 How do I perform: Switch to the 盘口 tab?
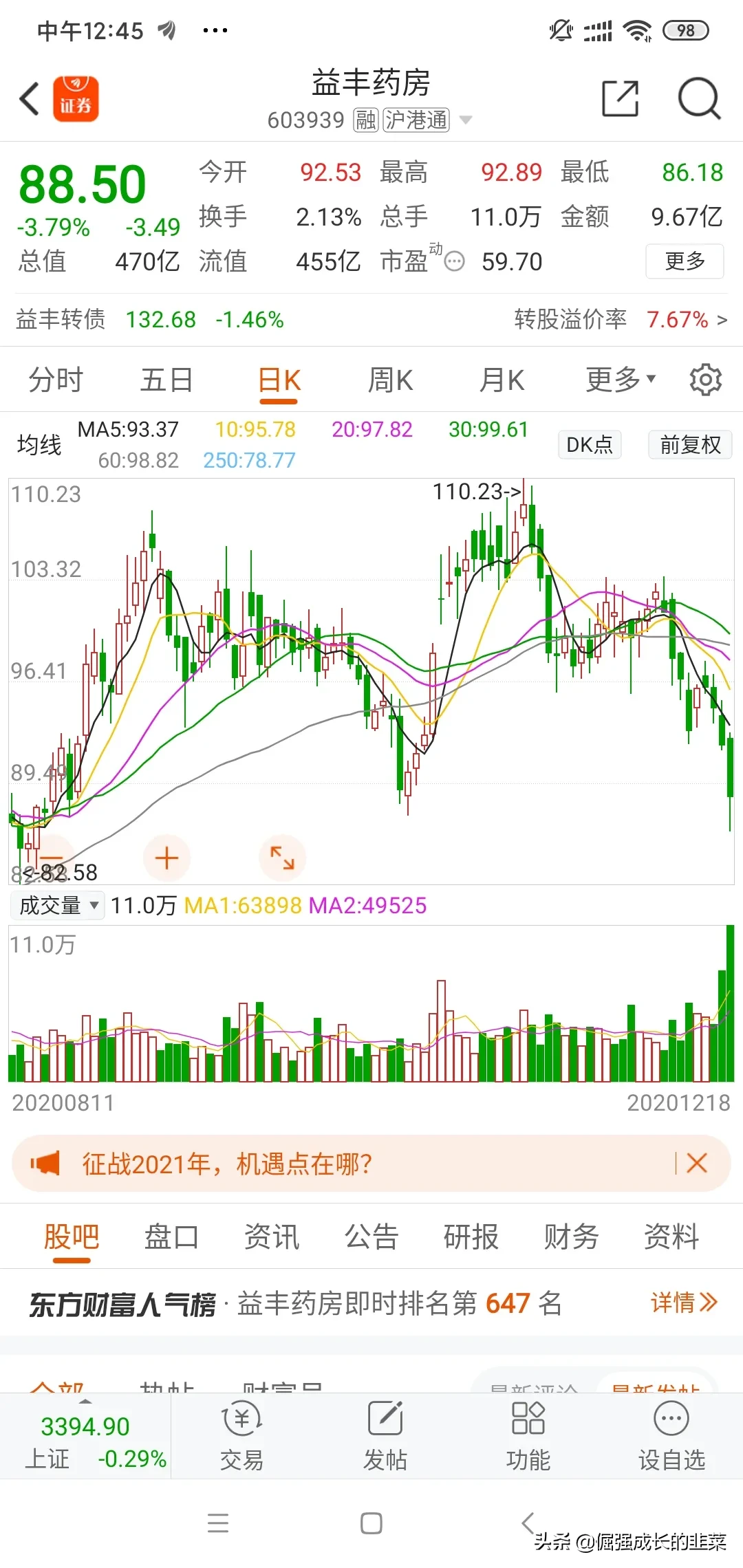pos(171,1237)
